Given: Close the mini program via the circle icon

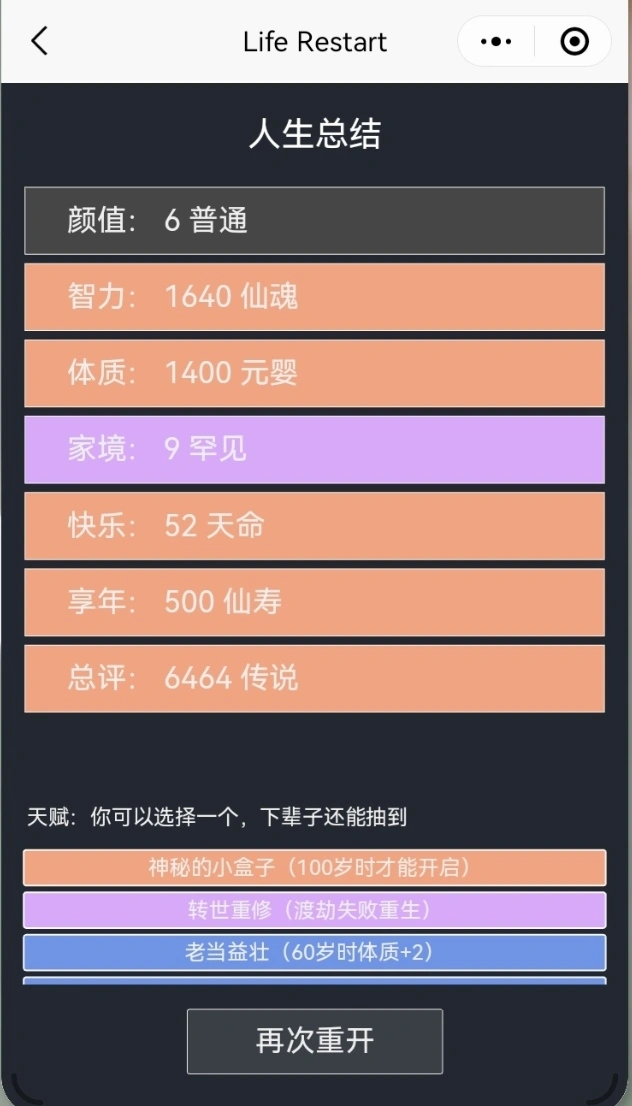Looking at the screenshot, I should click(574, 42).
